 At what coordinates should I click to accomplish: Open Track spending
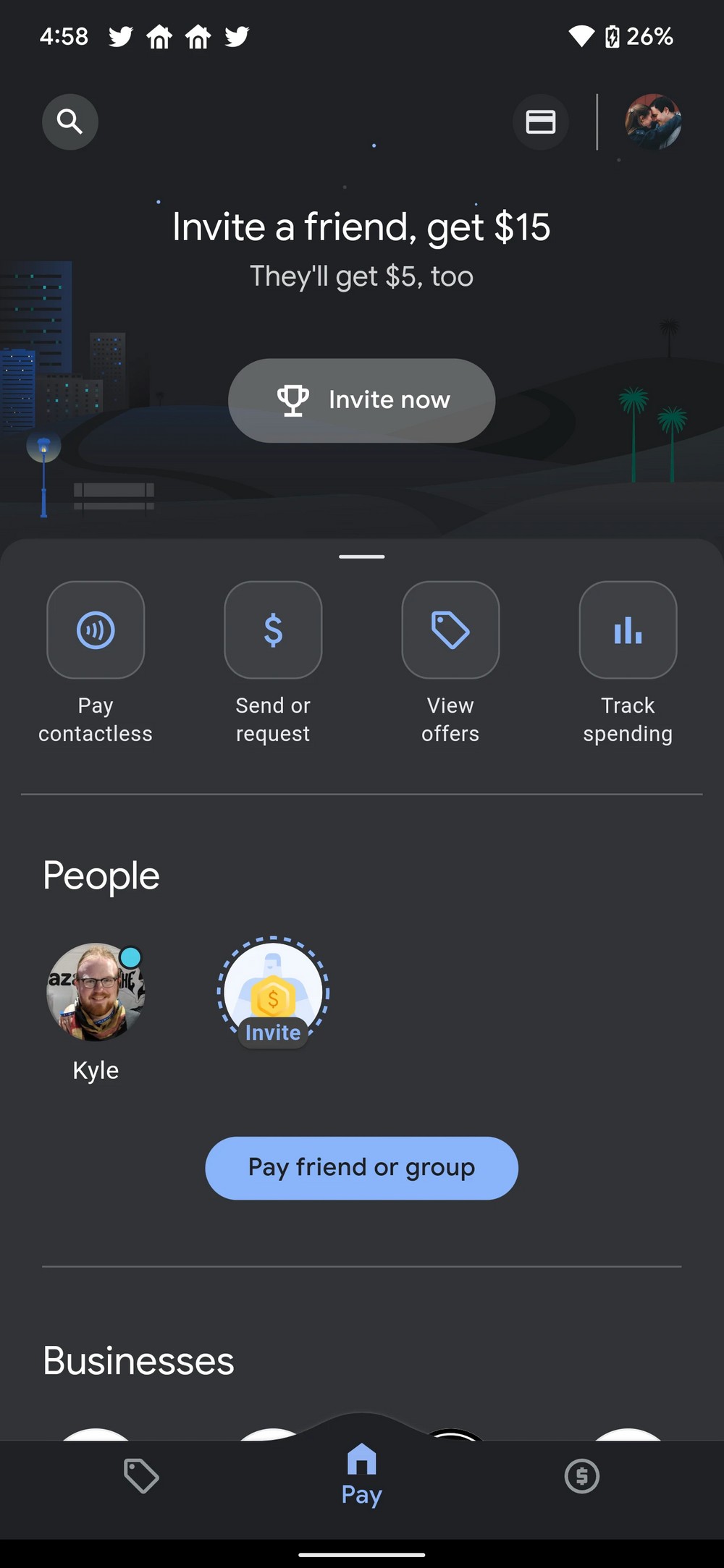tap(628, 630)
